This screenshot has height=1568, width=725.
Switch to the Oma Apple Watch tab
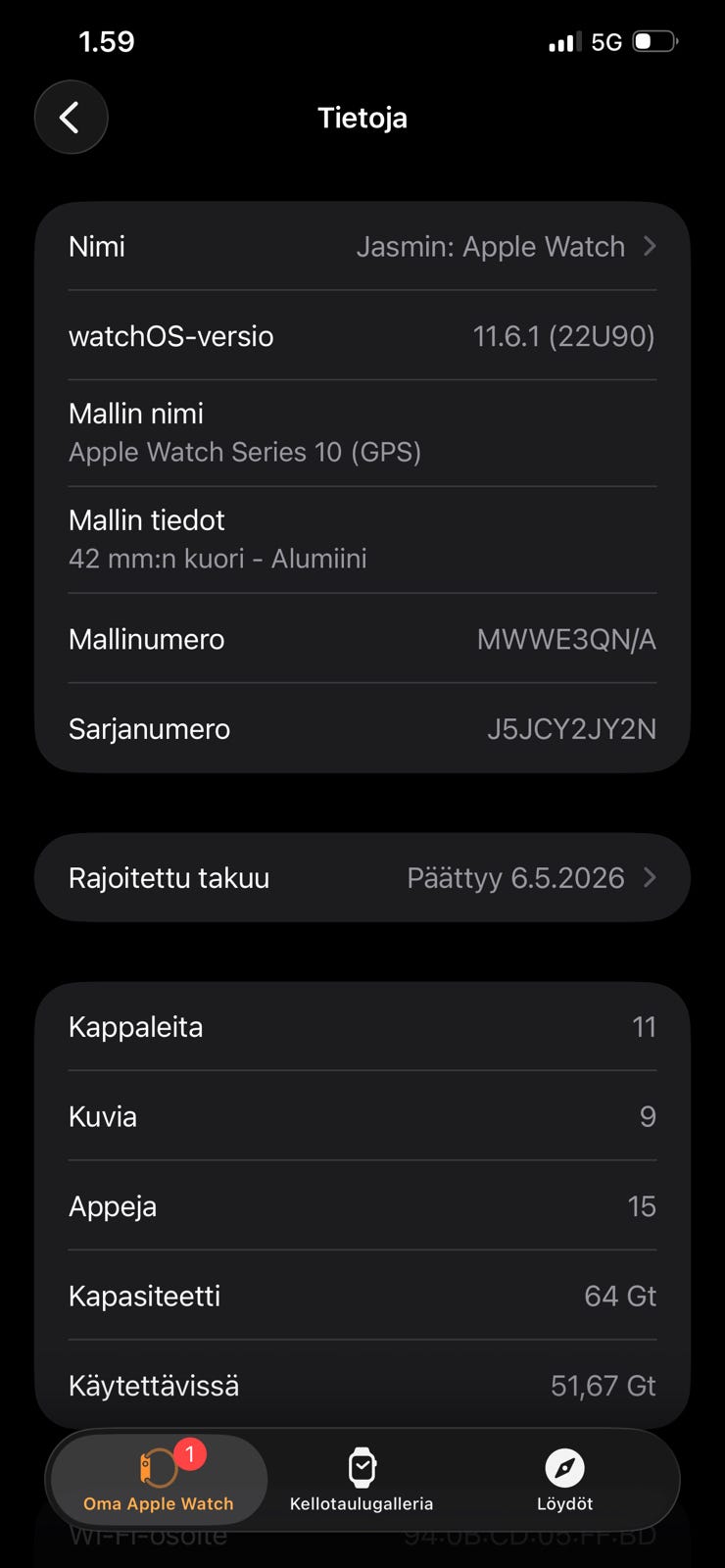pyautogui.click(x=159, y=1480)
